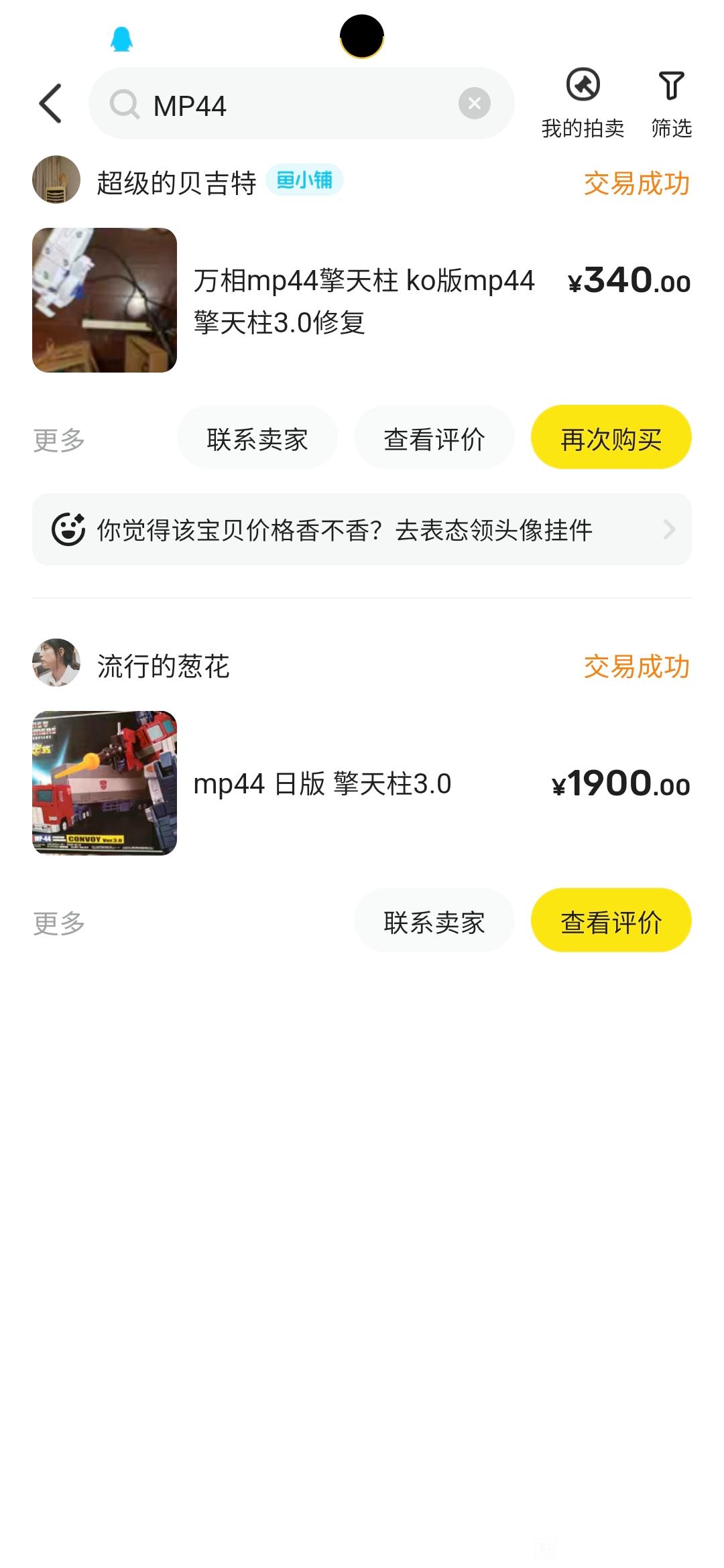The width and height of the screenshot is (724, 1568).
Task: Open 我的拍卖
Action: pos(583,103)
